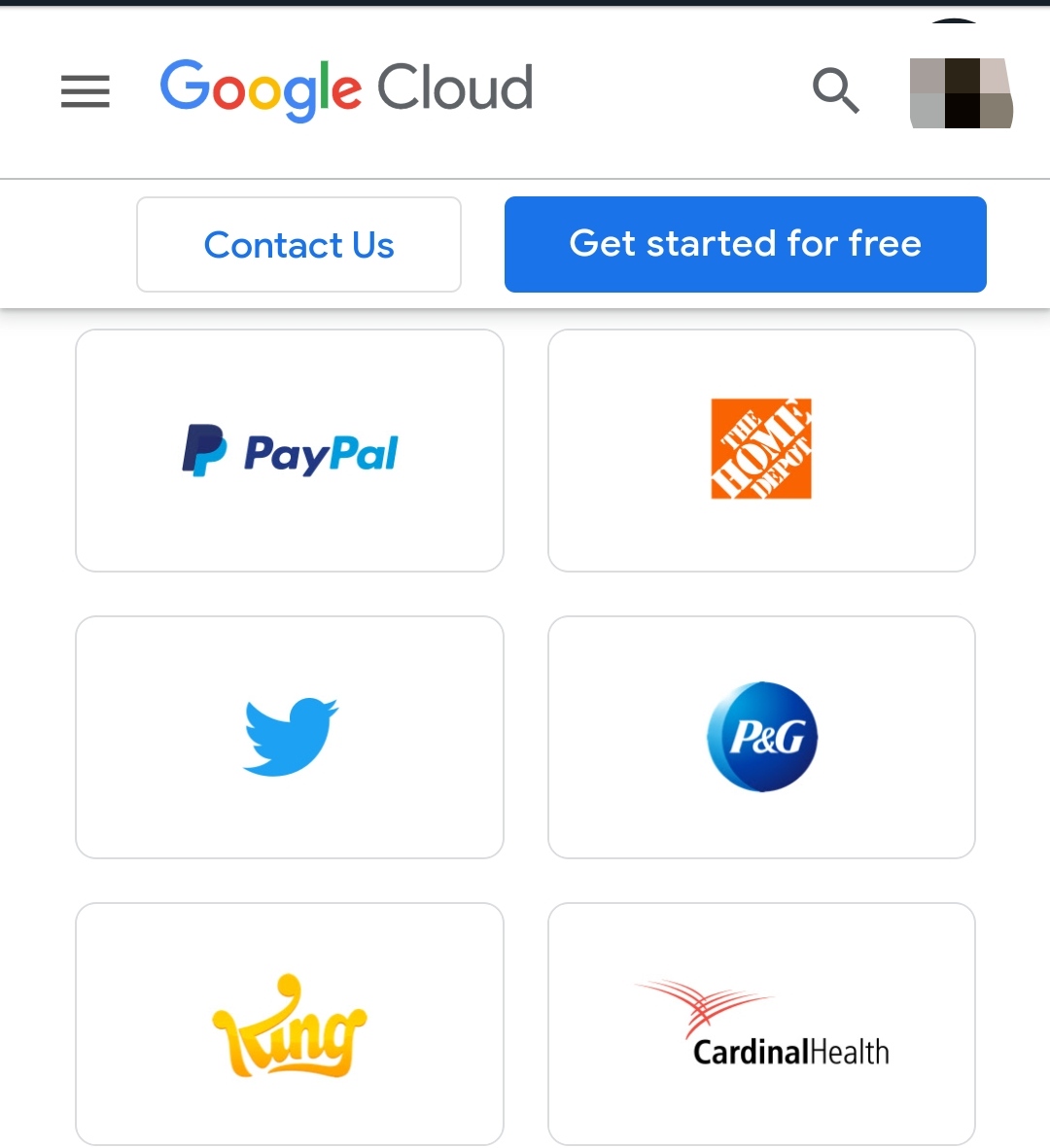View the King customer card
This screenshot has width=1050, height=1148.
point(290,1025)
